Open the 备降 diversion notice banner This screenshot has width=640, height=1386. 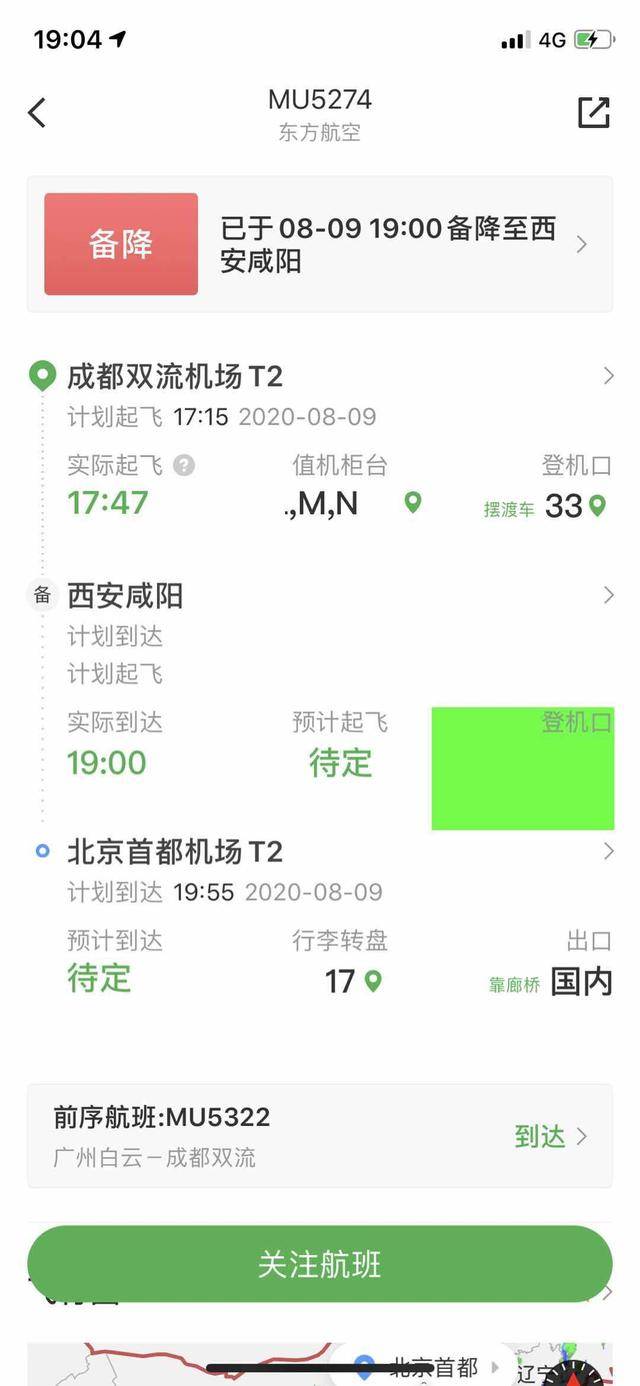[320, 244]
